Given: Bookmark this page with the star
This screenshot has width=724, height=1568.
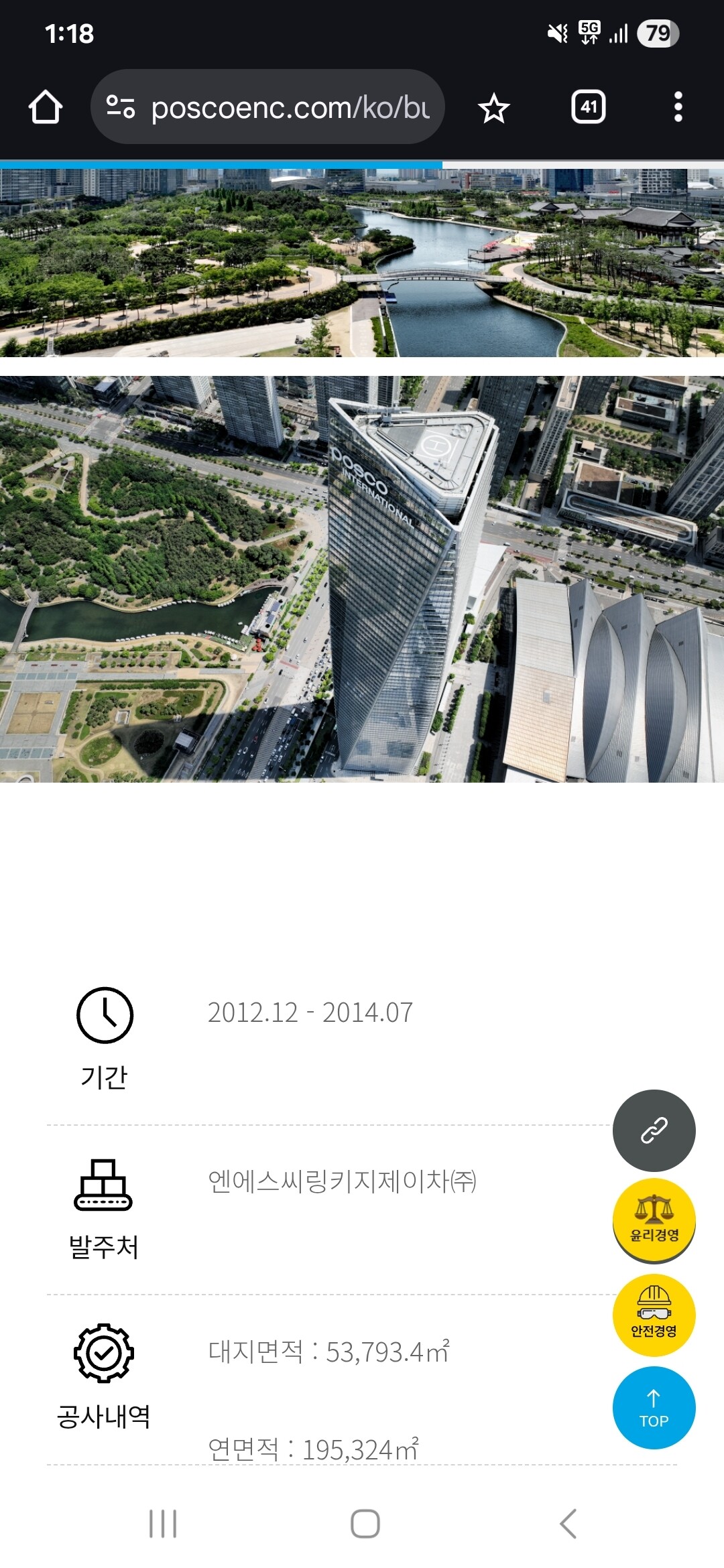Looking at the screenshot, I should coord(494,108).
